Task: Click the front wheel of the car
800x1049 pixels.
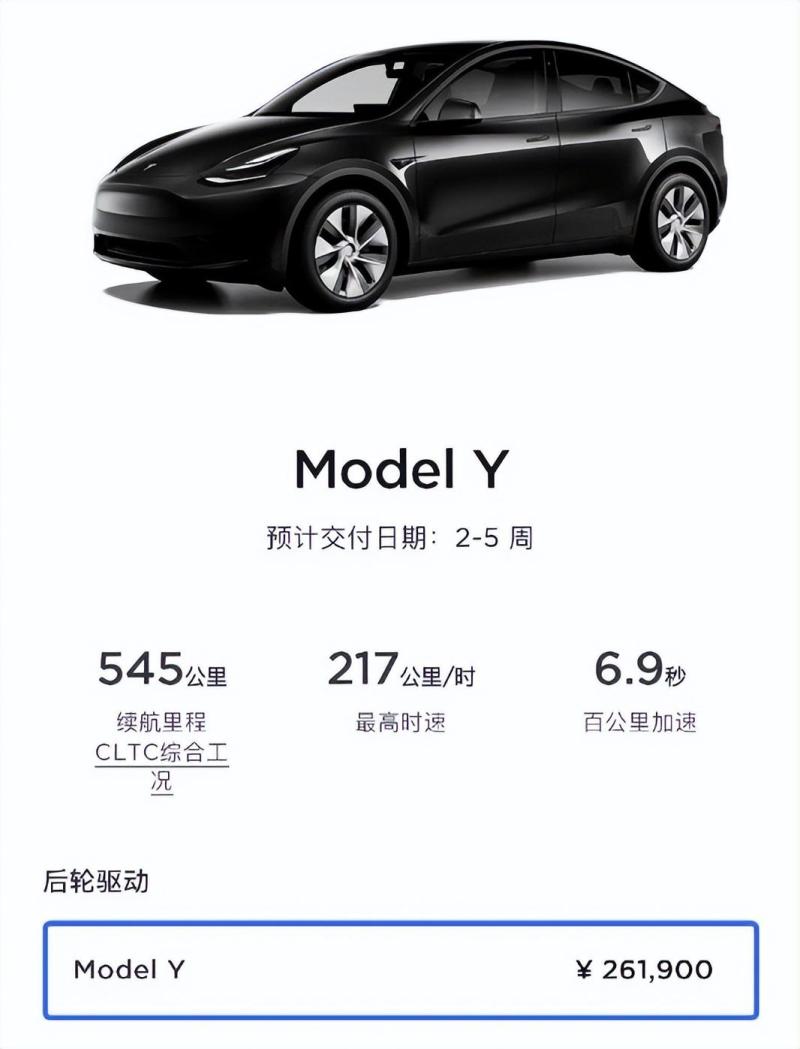Action: 350,250
